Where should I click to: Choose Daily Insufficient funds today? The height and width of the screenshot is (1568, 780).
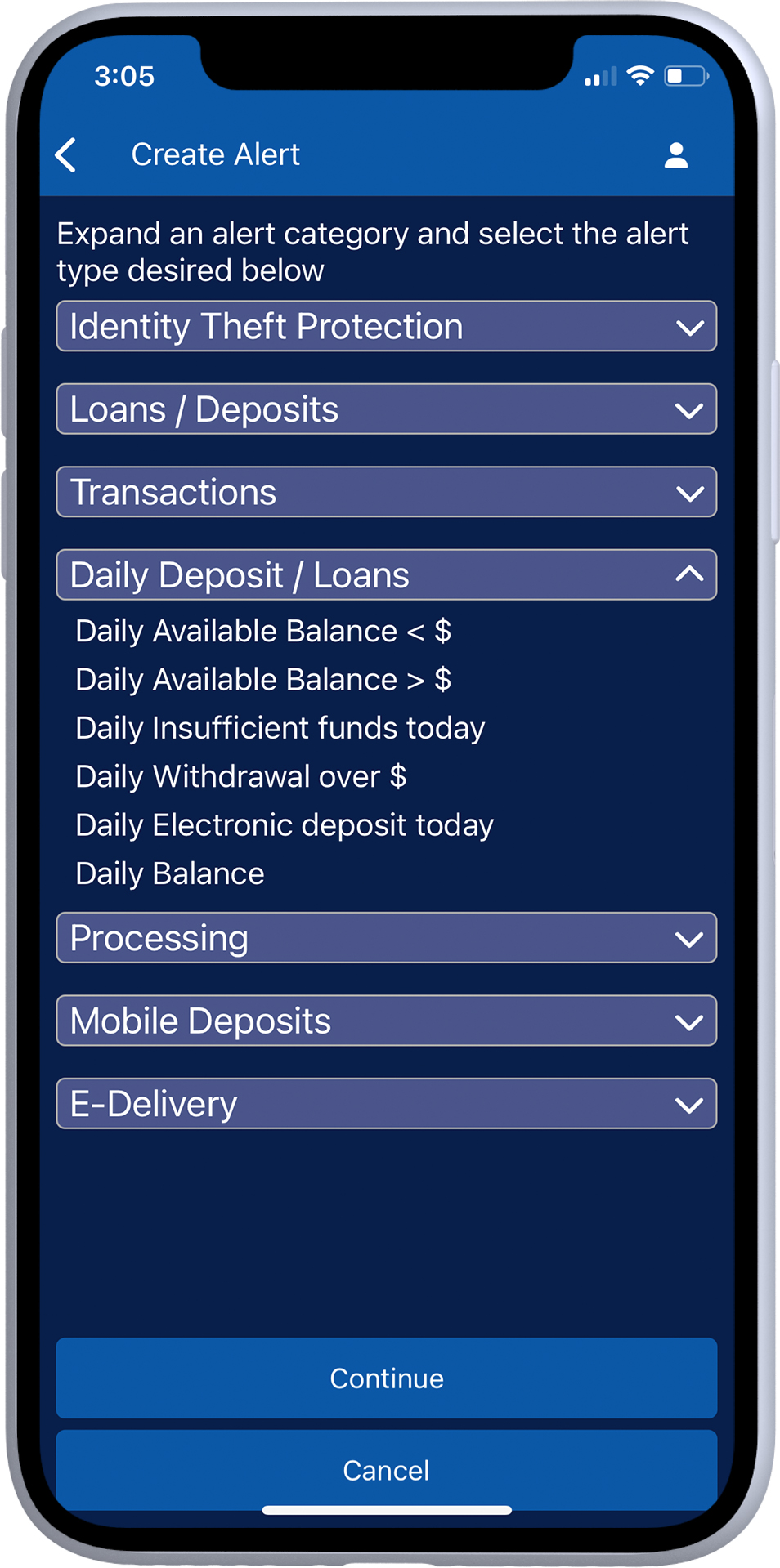pyautogui.click(x=280, y=728)
